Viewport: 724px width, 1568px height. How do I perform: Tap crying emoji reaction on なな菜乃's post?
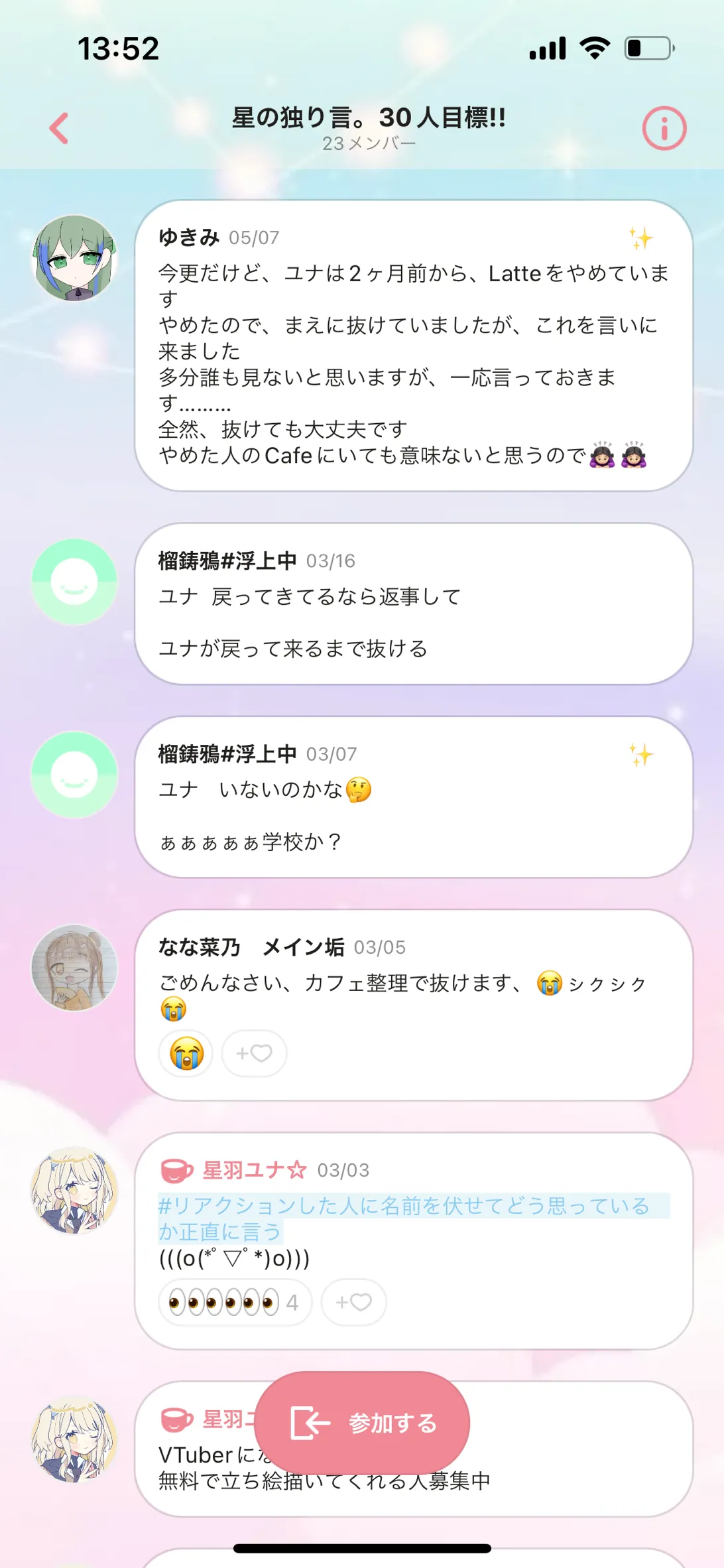pos(186,1053)
